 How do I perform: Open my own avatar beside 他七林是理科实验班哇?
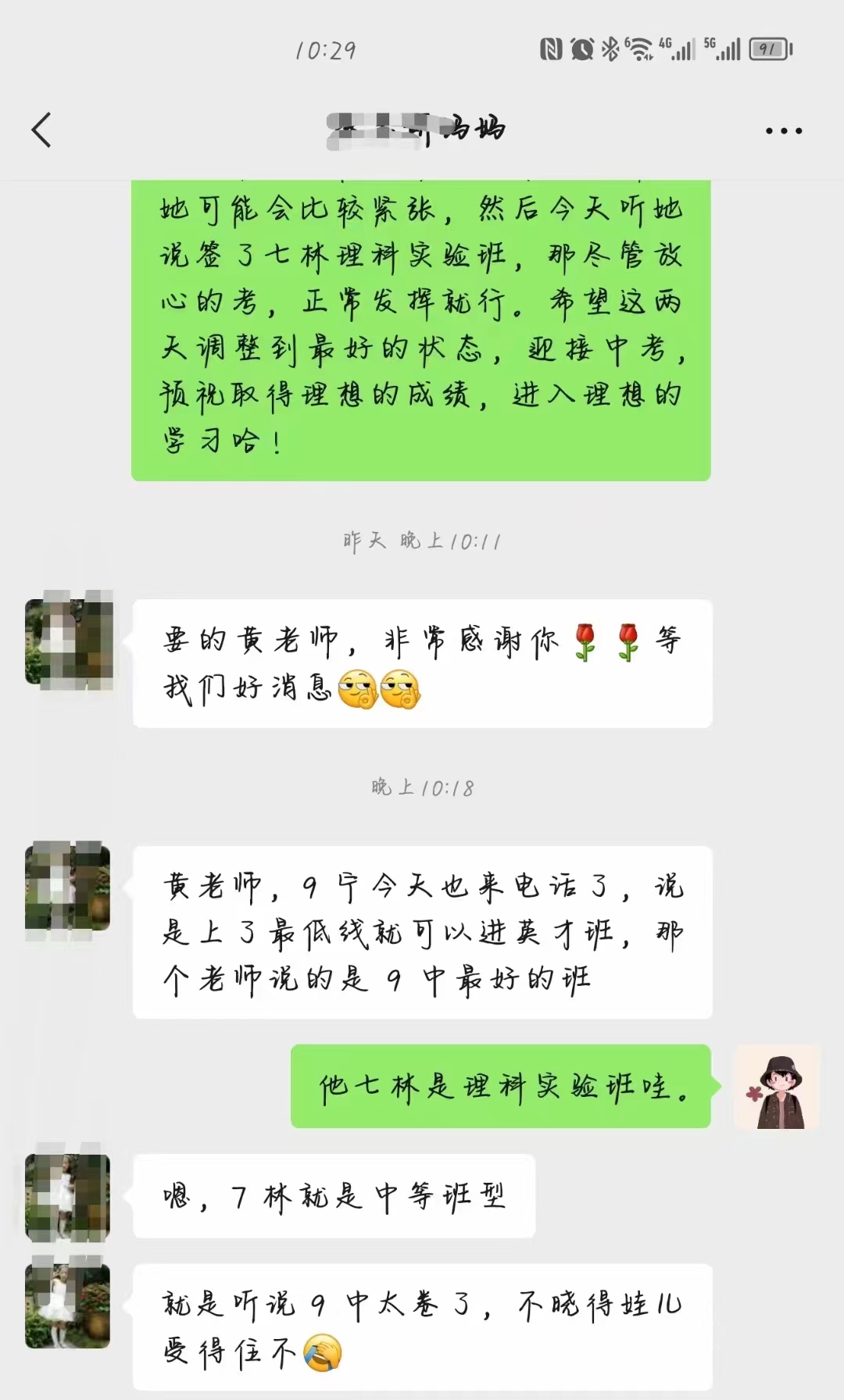(779, 1087)
